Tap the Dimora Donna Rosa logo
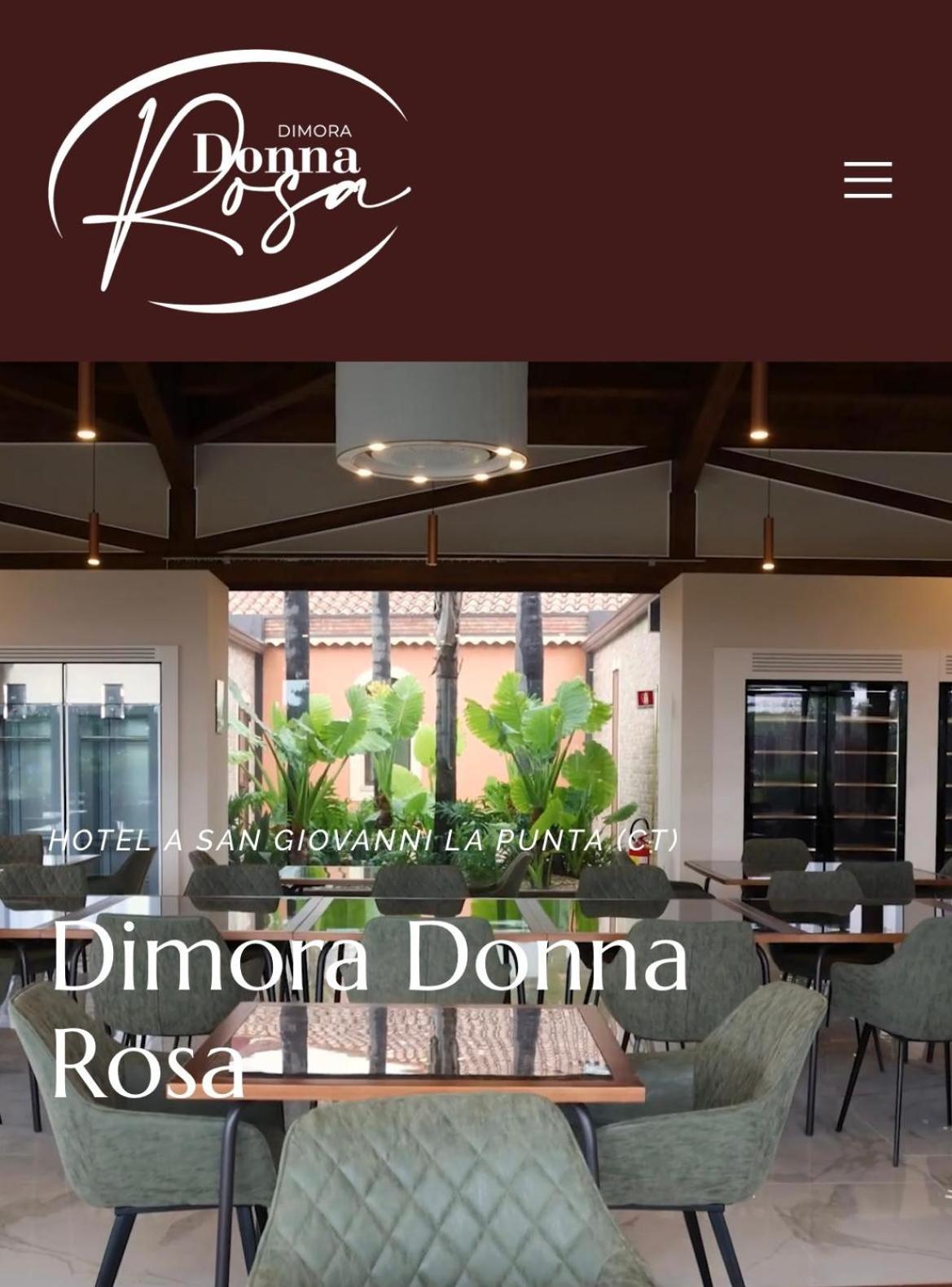The image size is (952, 1287). click(229, 181)
